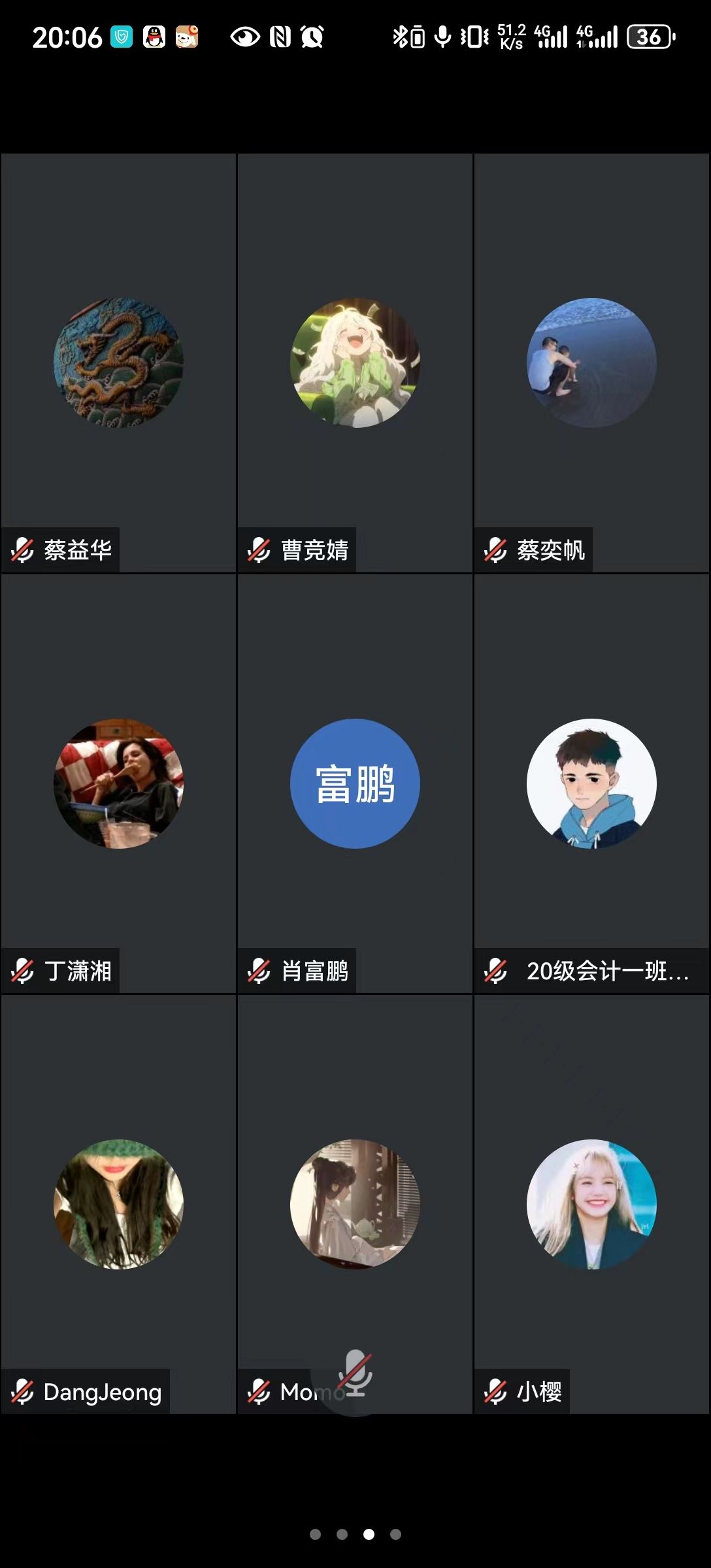711x1568 pixels.
Task: Click DangJeong's muted microphone icon
Action: [x=22, y=1392]
